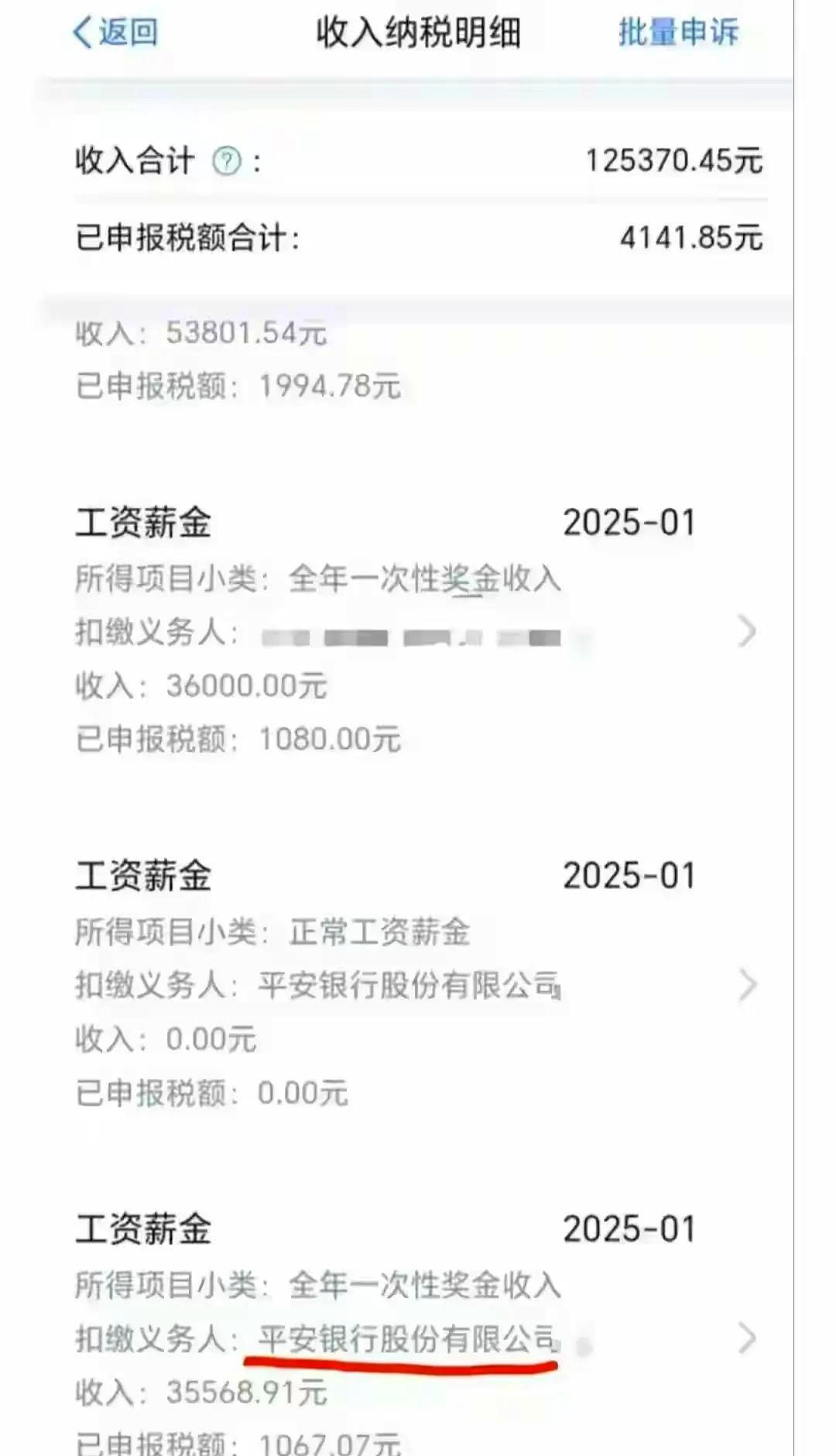Screen dimensions: 836x1456
Task: Expand the 平安银行 normal salary record chevron
Action: 745,985
